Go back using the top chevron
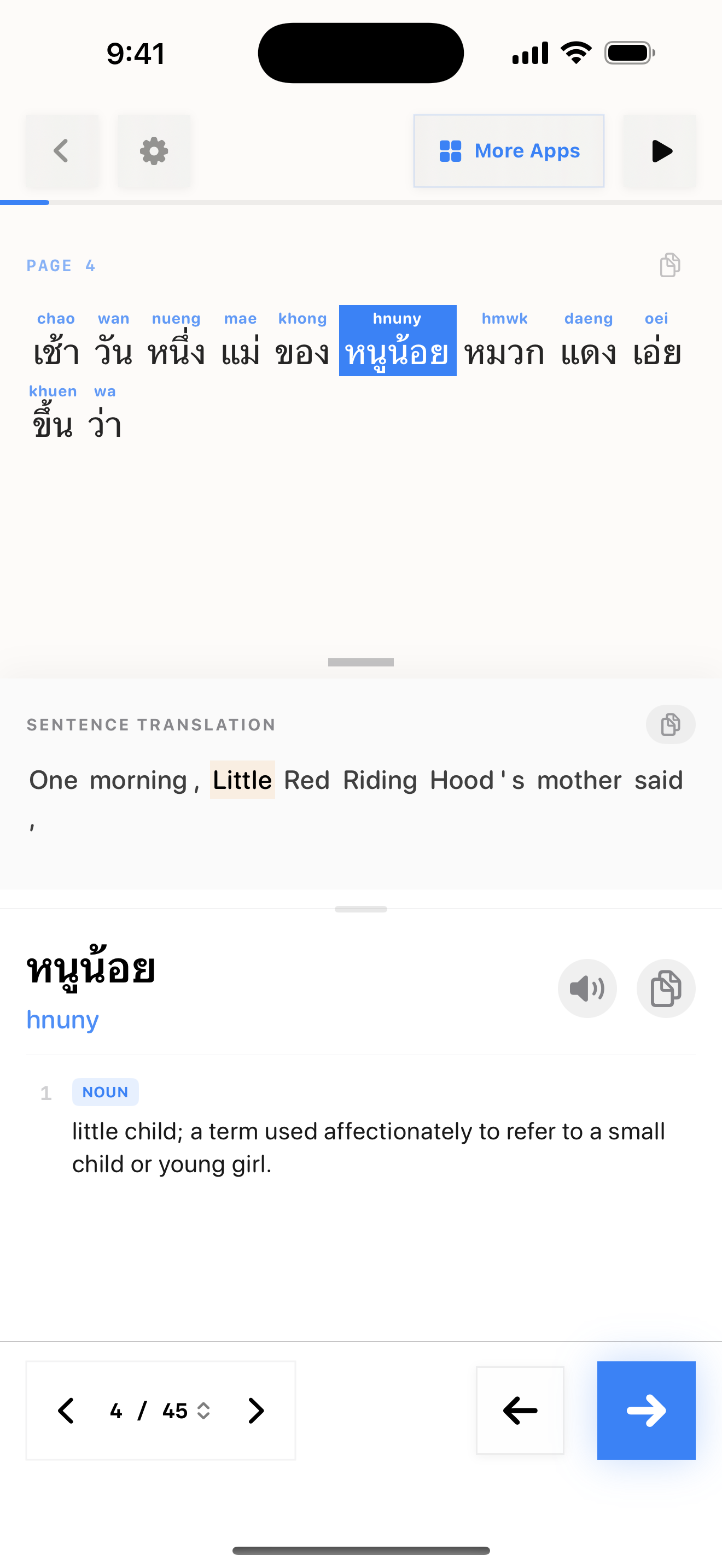Screen dimensions: 722x1568 pyautogui.click(x=61, y=151)
